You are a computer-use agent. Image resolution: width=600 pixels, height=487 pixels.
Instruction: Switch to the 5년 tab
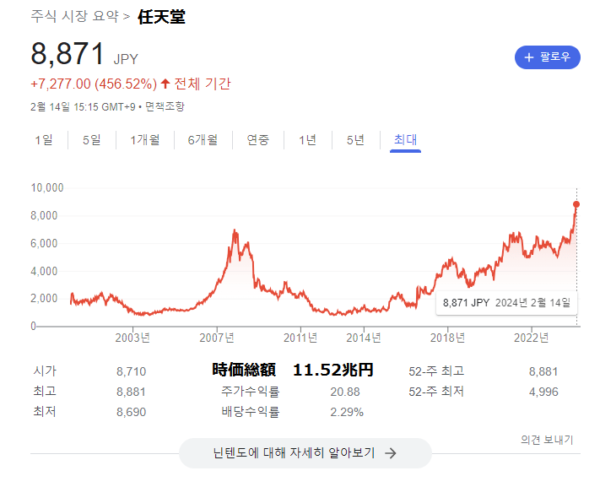(355, 140)
